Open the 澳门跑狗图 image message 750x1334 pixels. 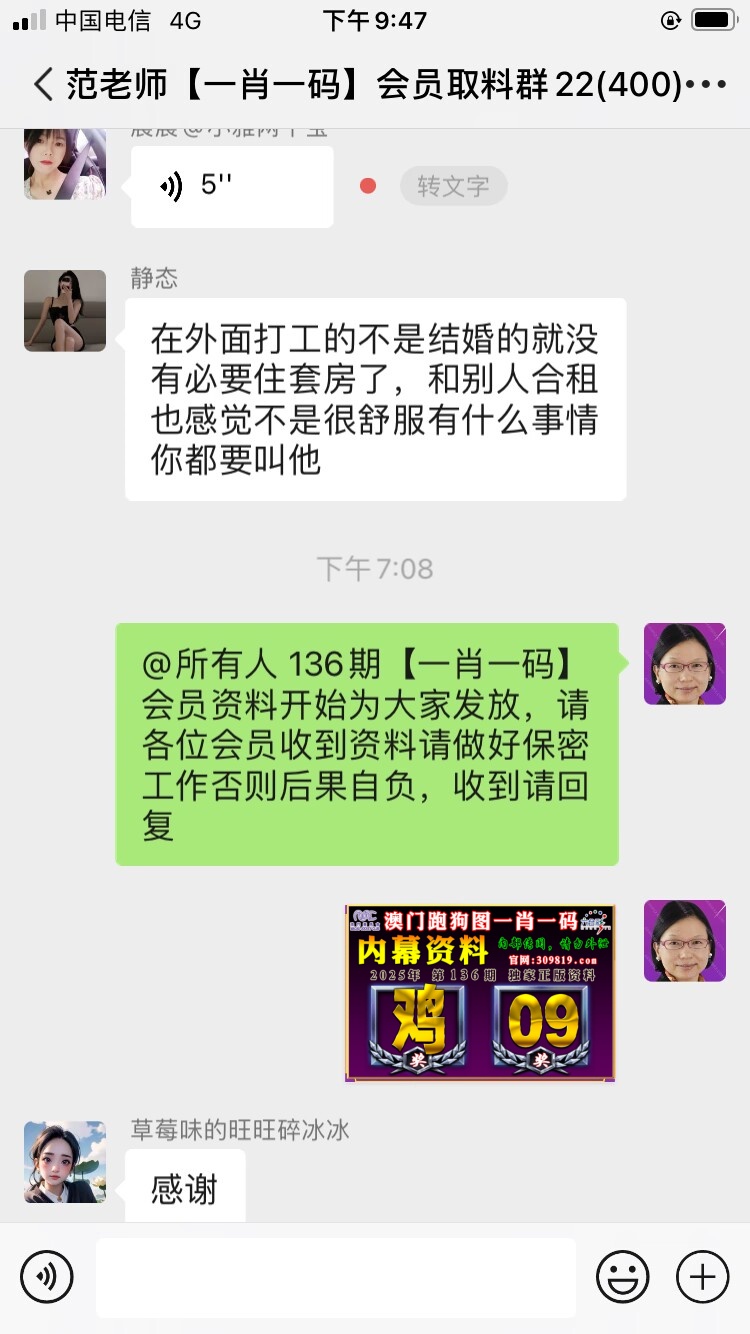point(480,992)
